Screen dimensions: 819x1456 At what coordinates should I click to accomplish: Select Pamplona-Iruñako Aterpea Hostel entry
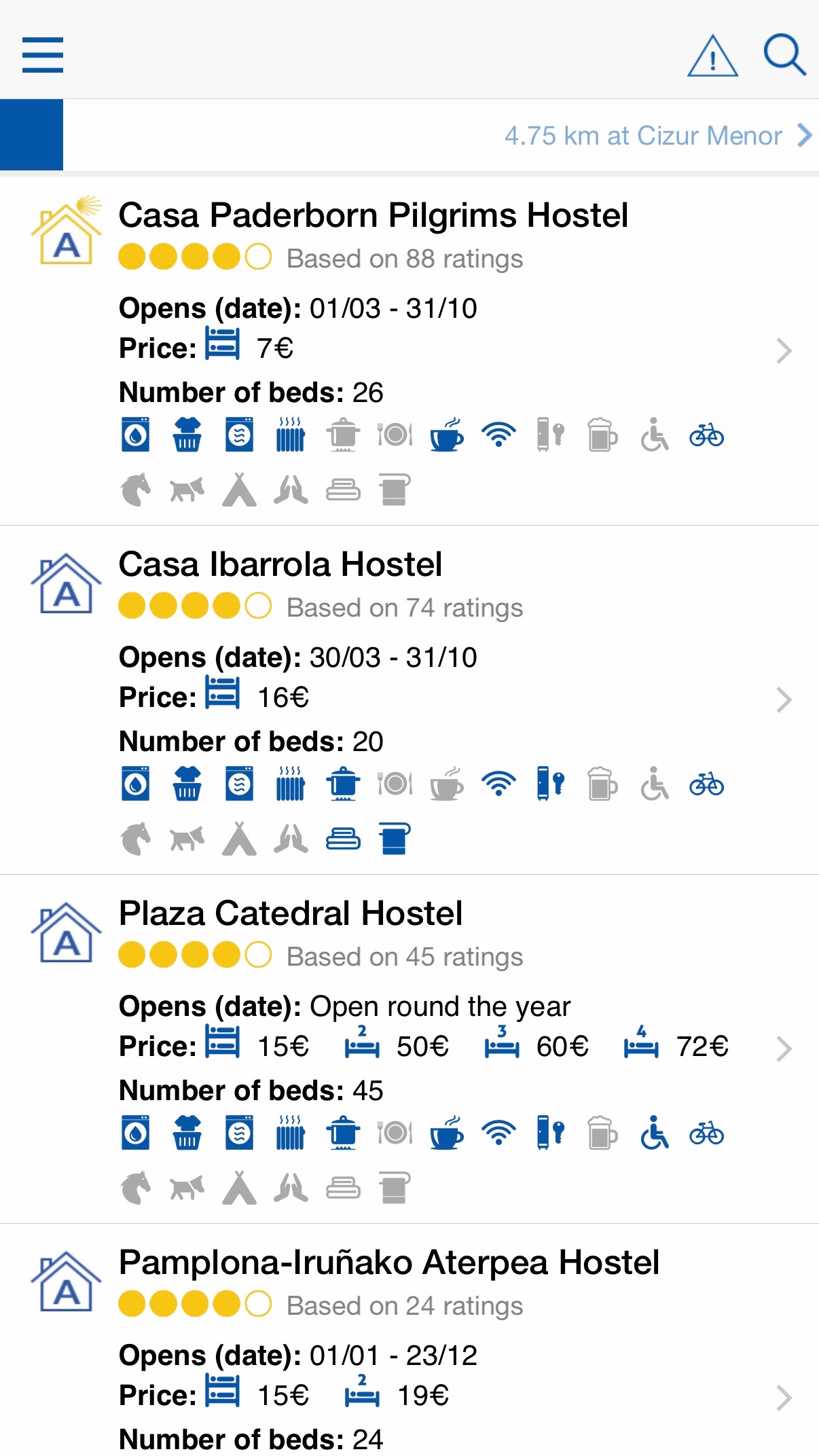coord(409,1341)
